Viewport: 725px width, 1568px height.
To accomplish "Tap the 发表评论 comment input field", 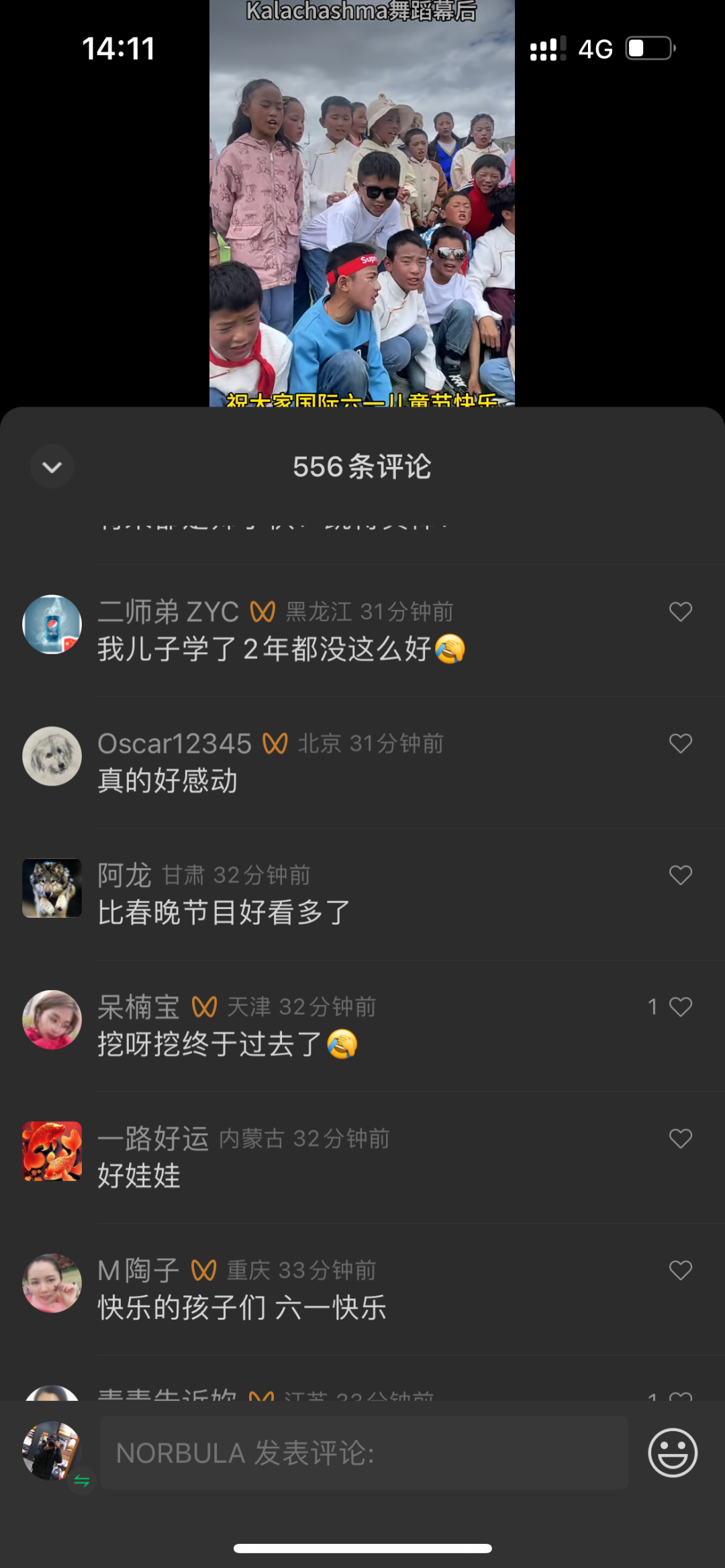I will 364,1453.
